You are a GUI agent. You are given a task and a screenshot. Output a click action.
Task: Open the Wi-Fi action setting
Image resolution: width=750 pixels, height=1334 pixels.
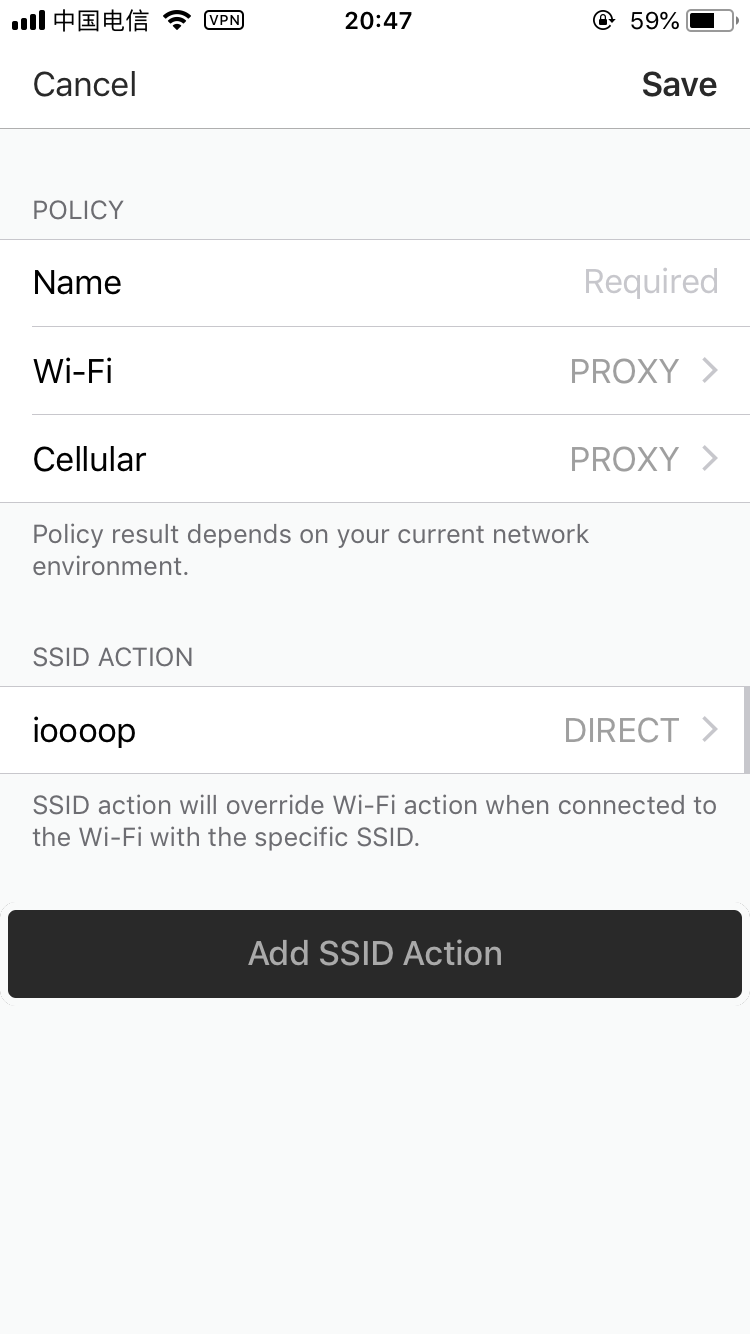coord(375,371)
